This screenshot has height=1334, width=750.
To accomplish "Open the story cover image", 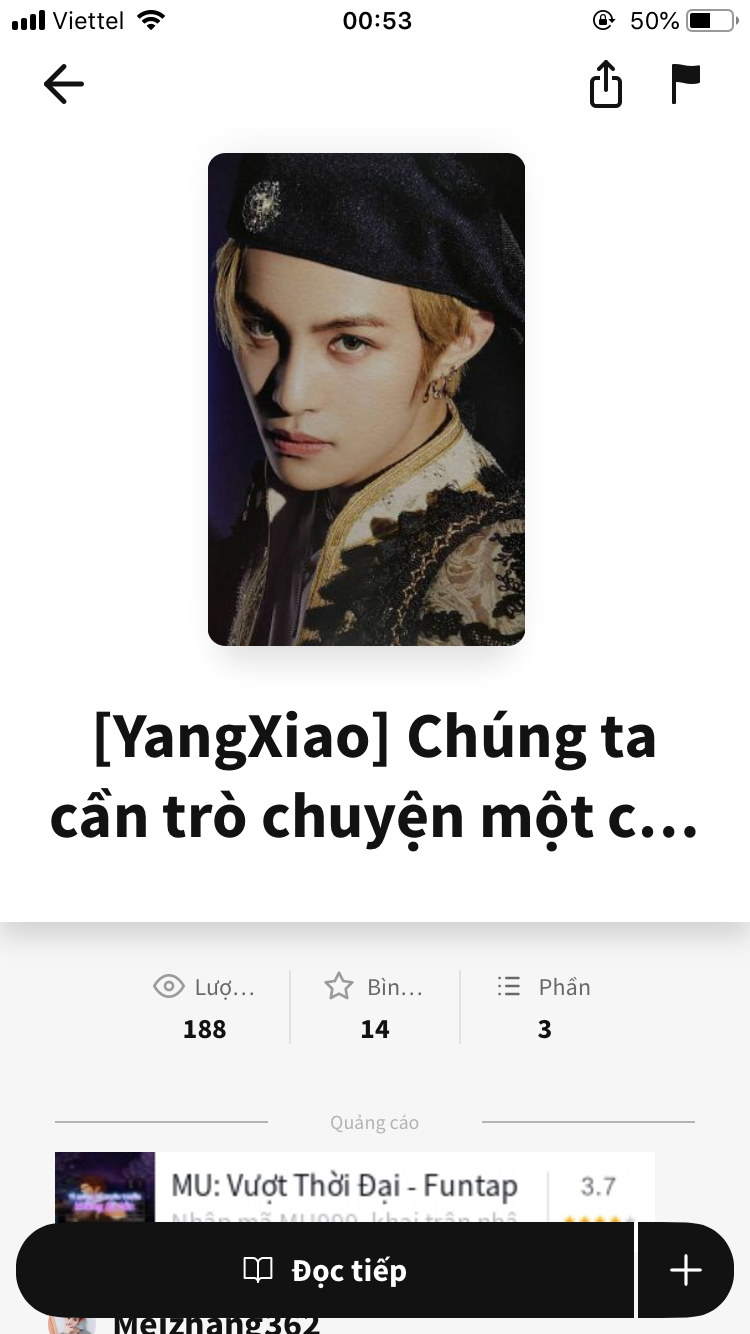I will click(366, 399).
